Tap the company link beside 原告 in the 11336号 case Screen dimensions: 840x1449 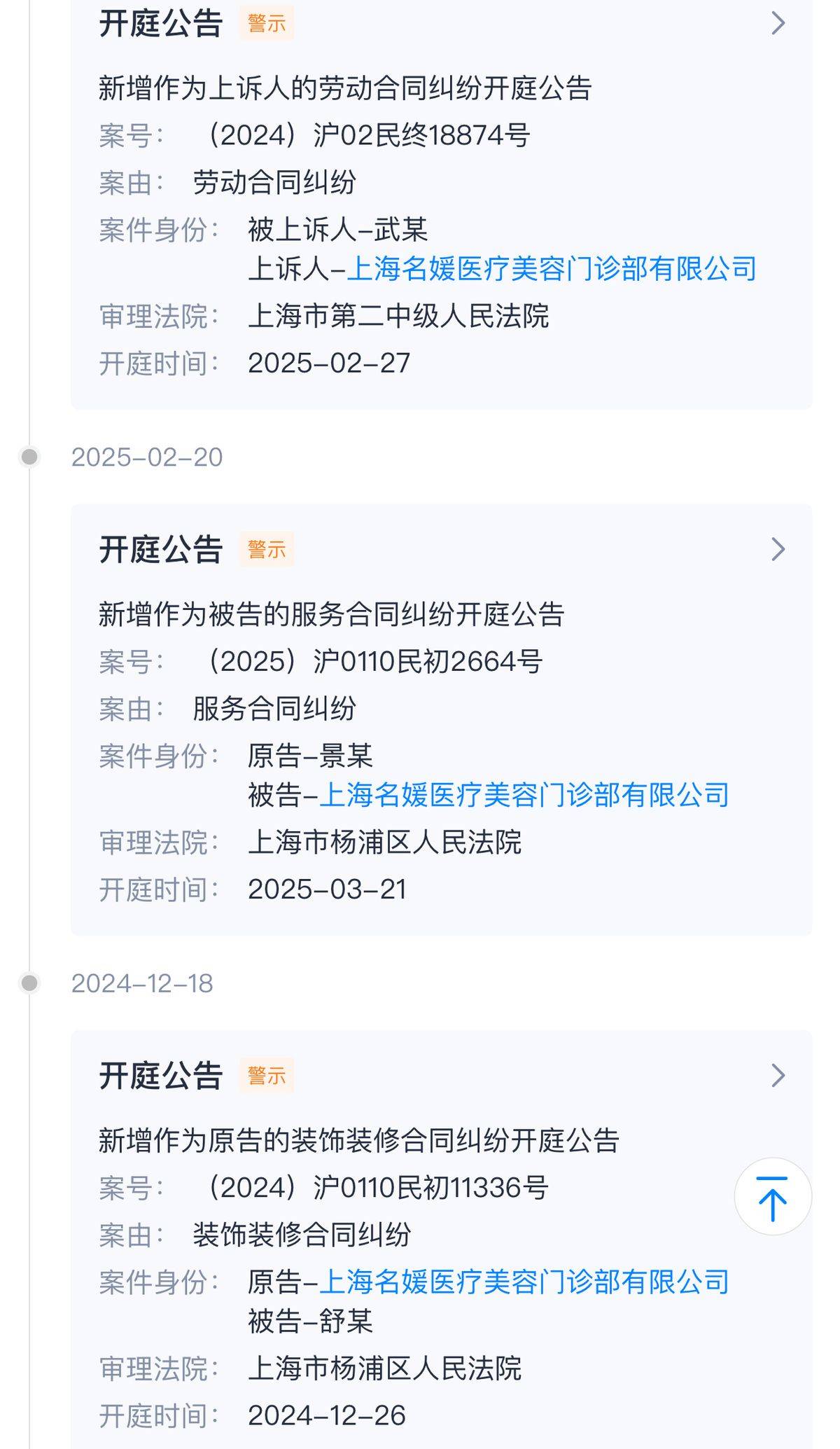(524, 1282)
